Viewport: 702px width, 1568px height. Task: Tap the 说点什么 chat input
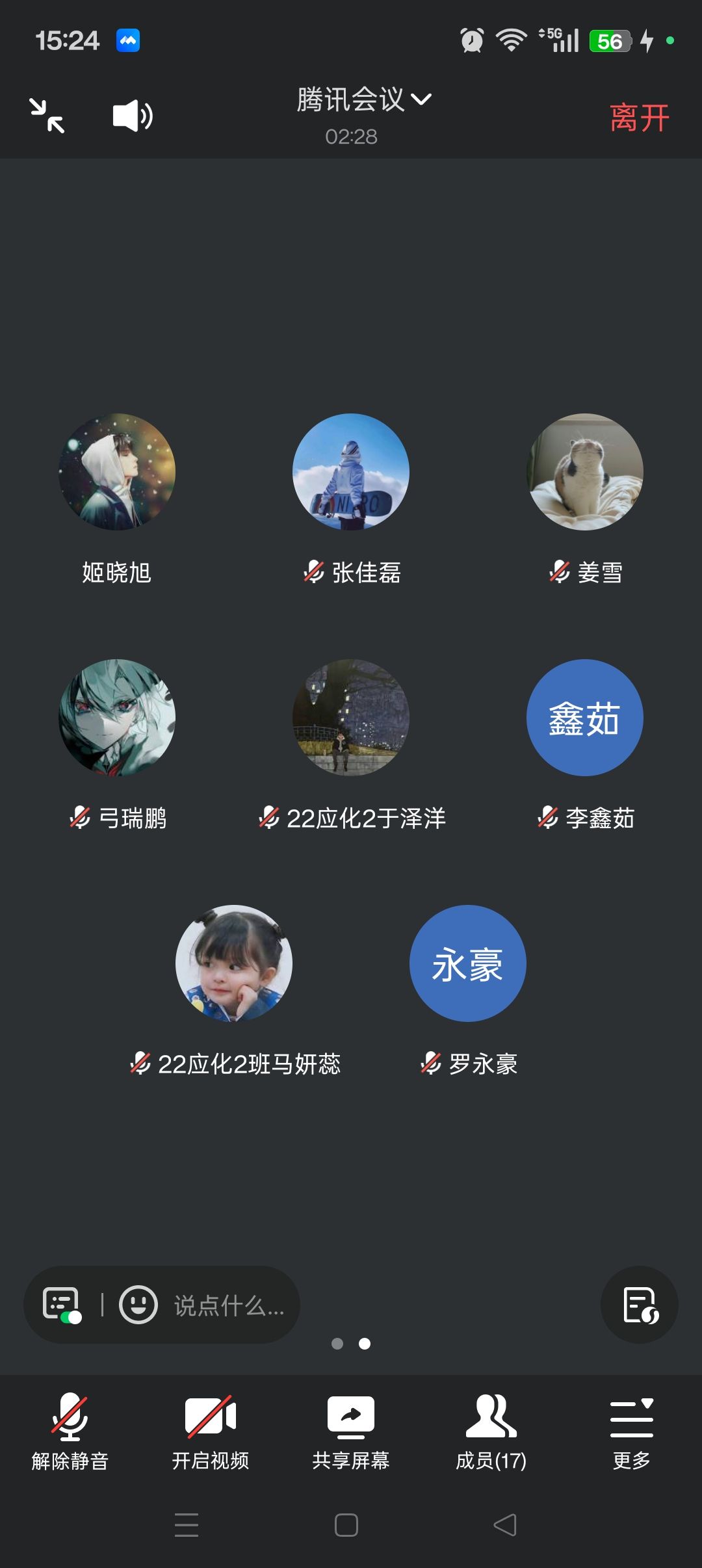(x=229, y=1305)
